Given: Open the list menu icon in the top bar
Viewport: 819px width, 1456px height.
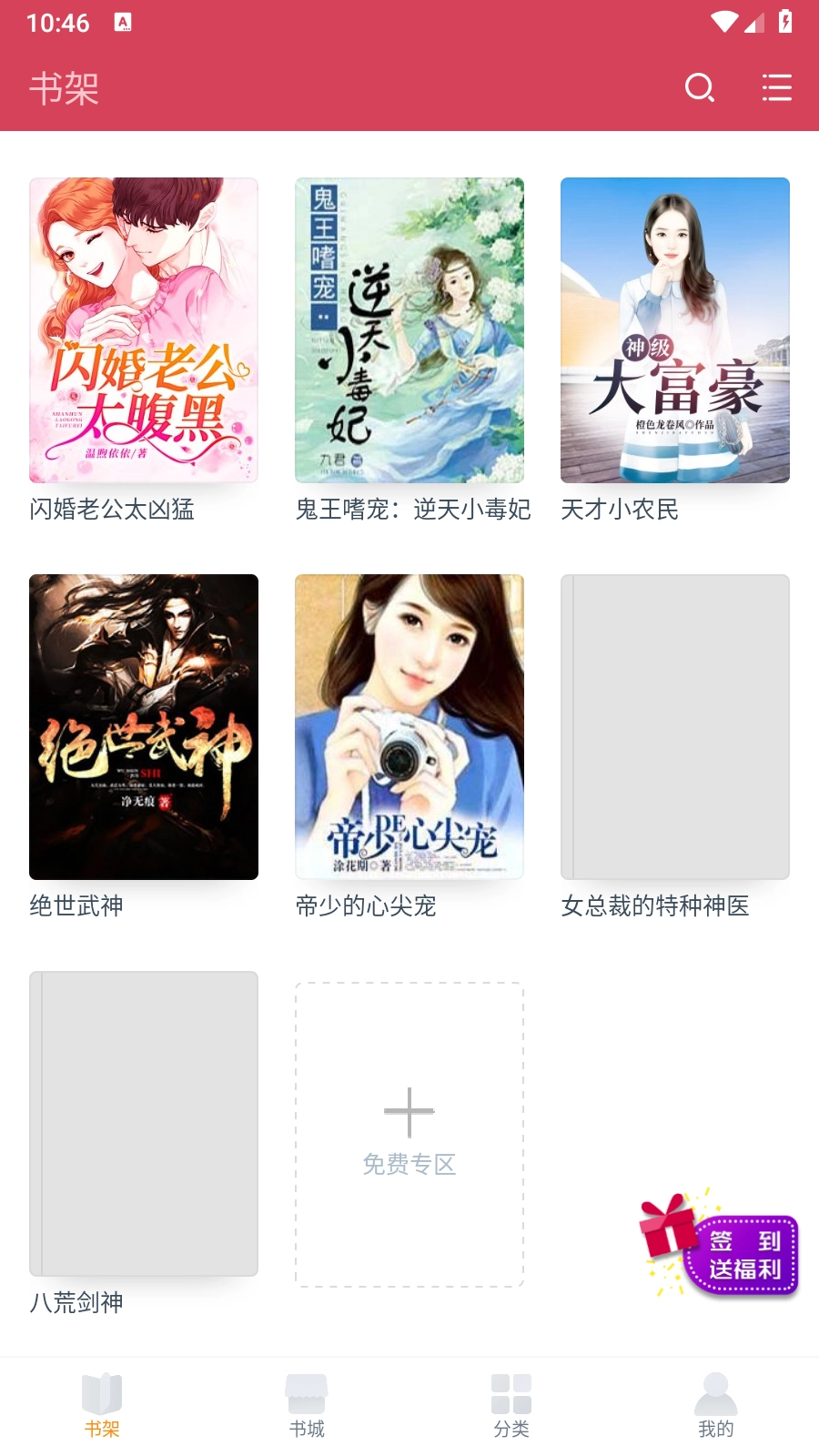Looking at the screenshot, I should point(776,88).
